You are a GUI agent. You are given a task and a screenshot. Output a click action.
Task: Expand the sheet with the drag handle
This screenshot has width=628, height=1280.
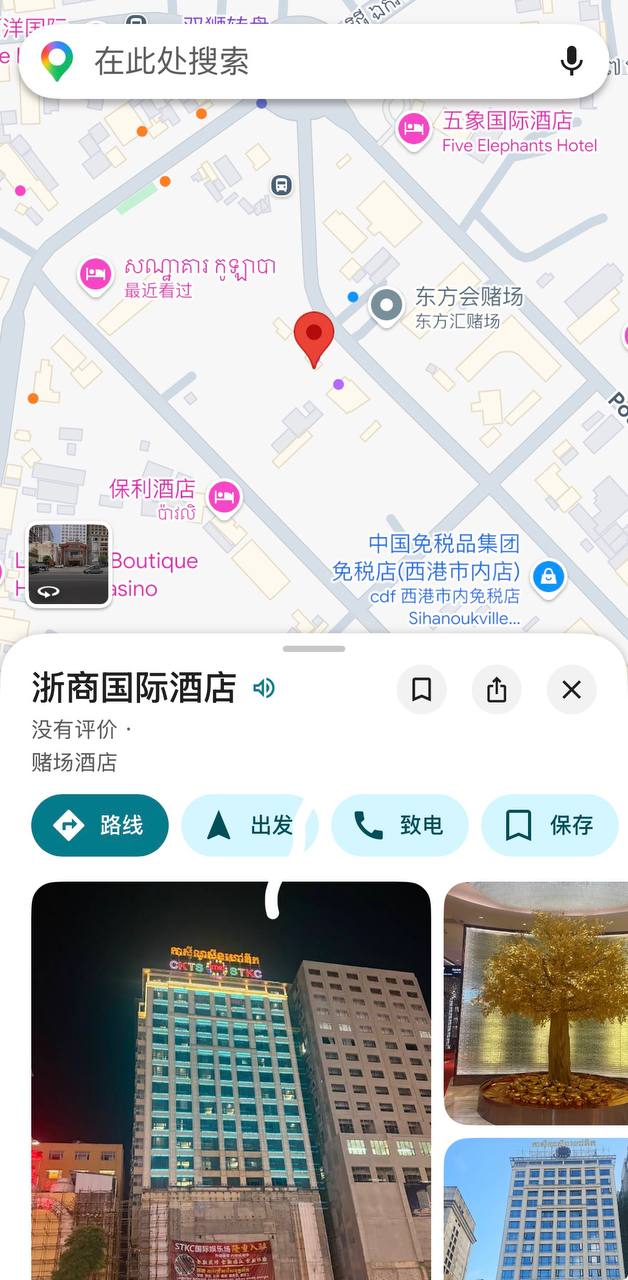click(x=314, y=649)
